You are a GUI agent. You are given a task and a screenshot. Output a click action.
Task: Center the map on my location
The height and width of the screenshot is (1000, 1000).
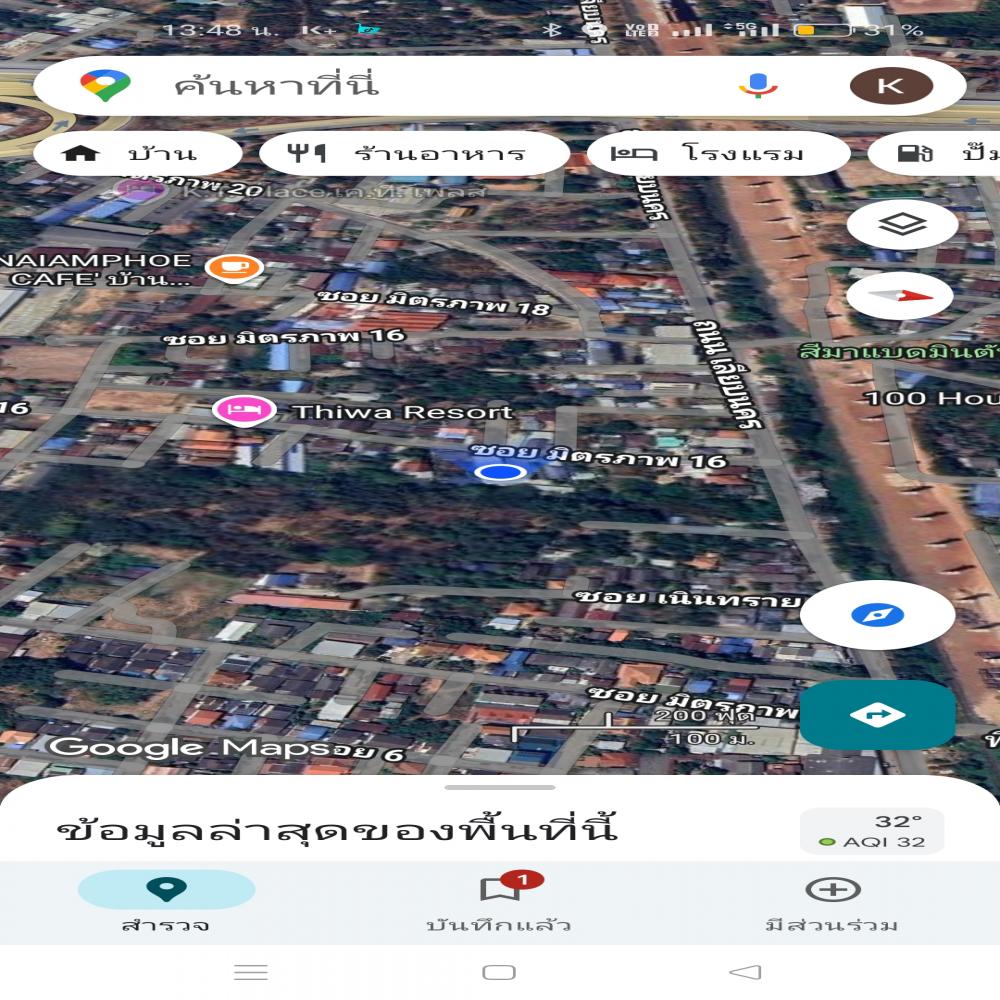point(877,614)
